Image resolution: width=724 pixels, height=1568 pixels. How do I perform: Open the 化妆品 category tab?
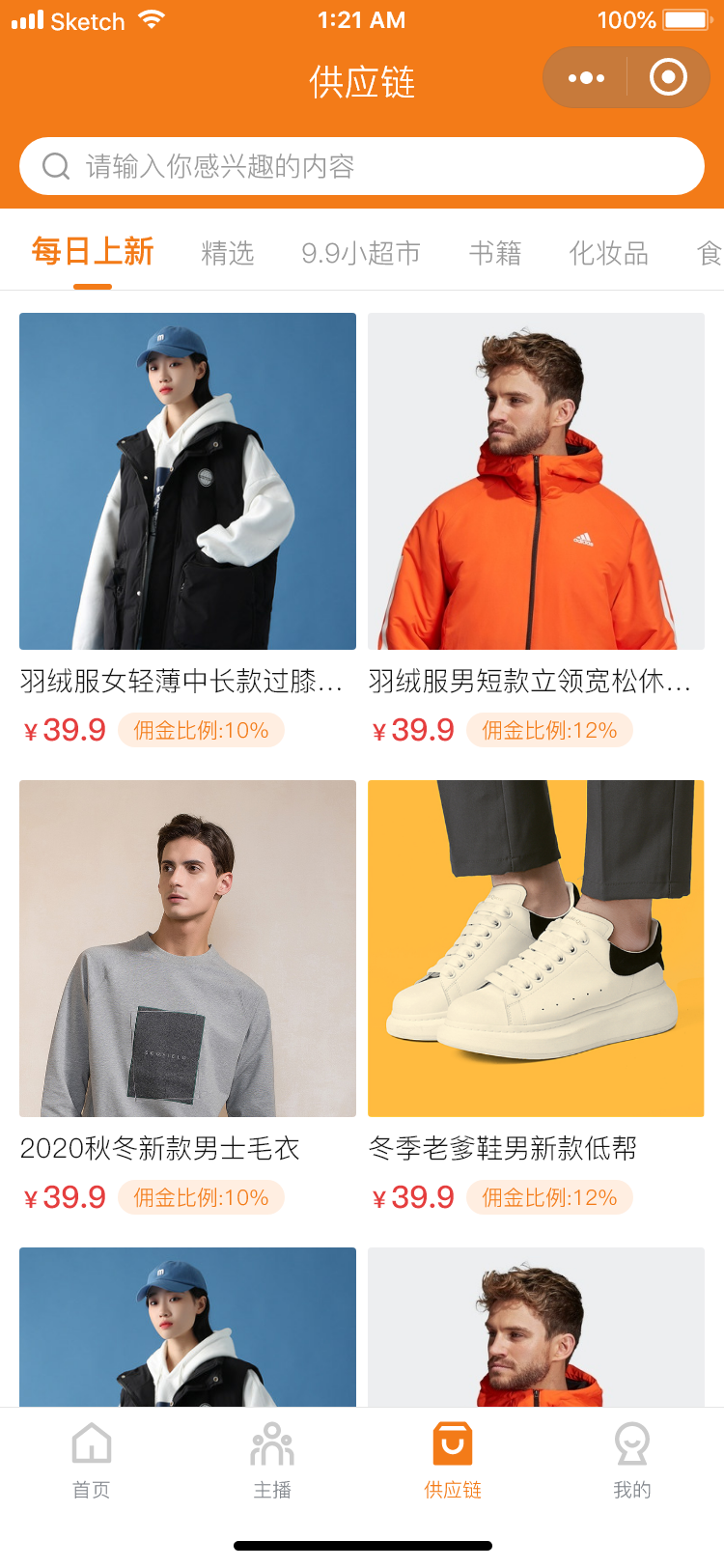click(x=608, y=253)
